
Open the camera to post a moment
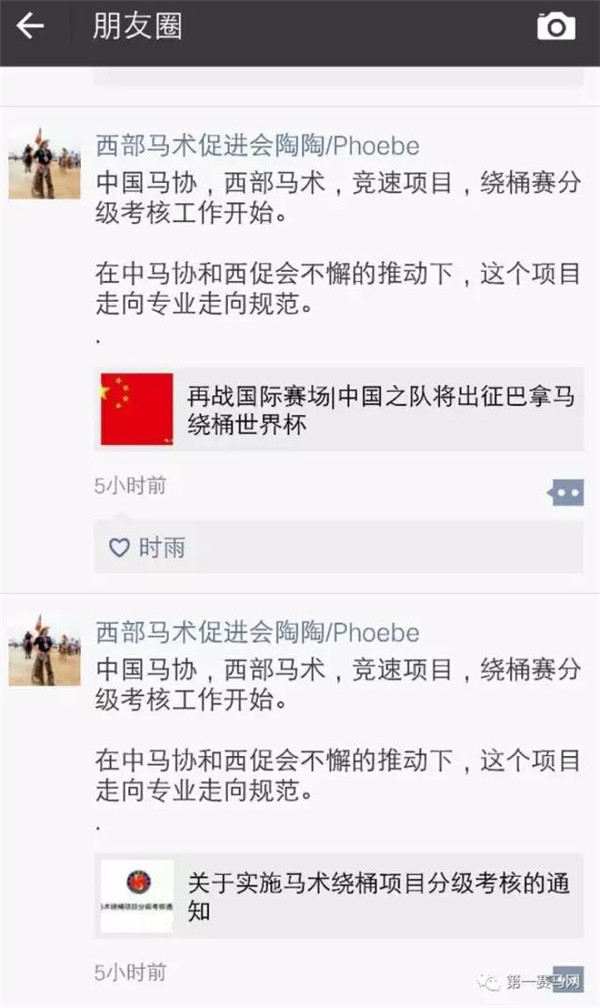[x=556, y=27]
